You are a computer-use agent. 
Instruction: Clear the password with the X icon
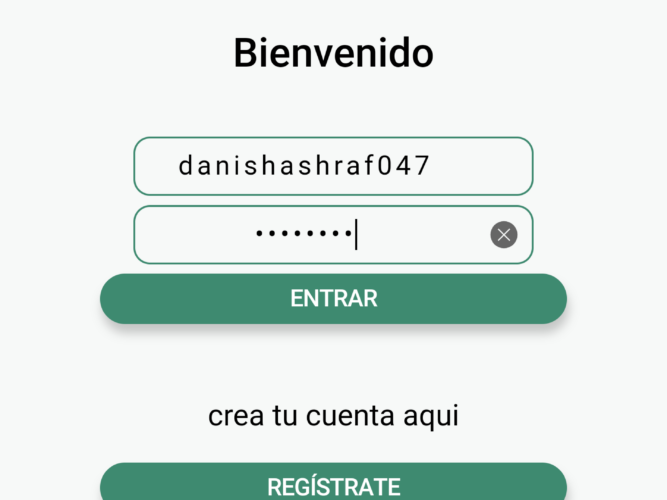coord(504,235)
